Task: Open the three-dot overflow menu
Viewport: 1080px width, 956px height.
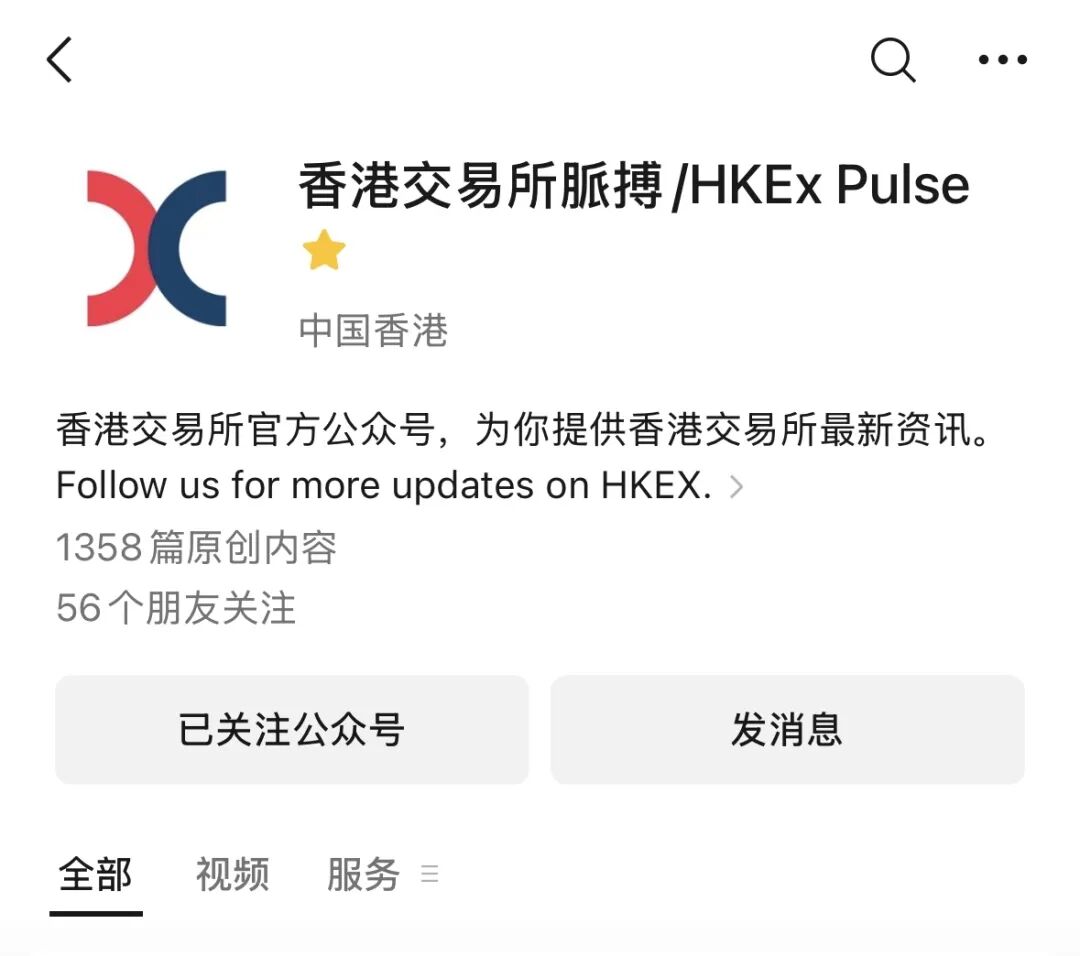Action: (1002, 60)
